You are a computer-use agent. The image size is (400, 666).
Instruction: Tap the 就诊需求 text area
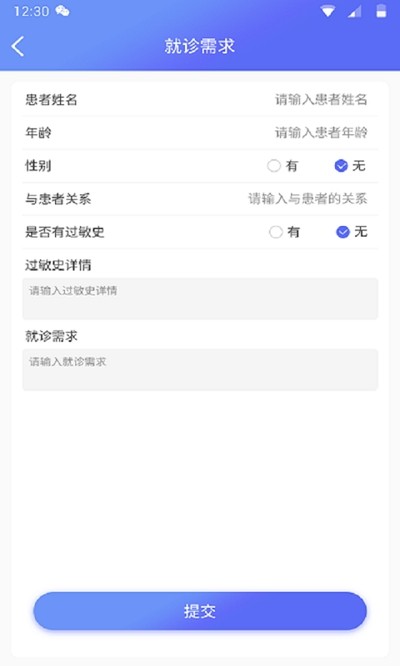[x=200, y=370]
